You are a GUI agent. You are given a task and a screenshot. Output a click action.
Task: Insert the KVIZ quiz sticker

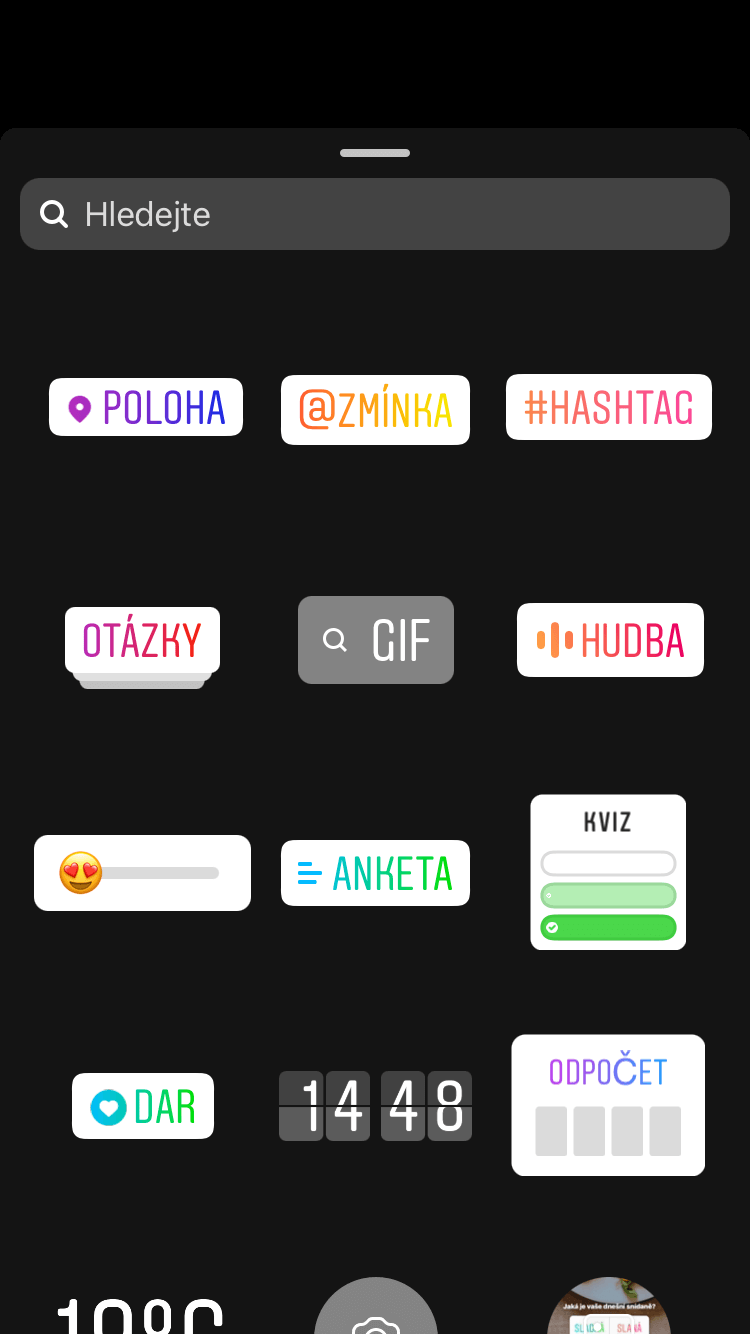pyautogui.click(x=608, y=872)
